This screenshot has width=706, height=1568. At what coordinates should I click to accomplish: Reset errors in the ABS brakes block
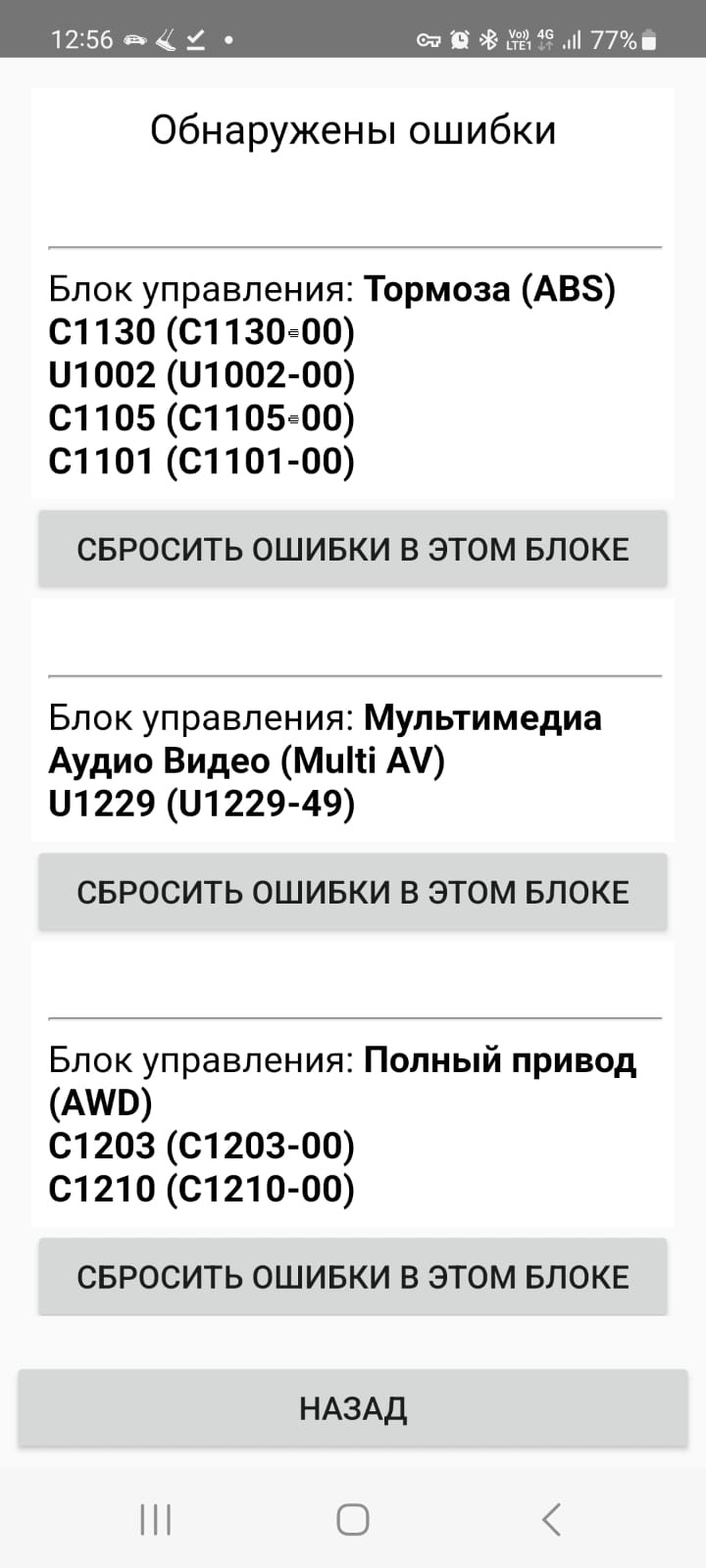point(353,549)
